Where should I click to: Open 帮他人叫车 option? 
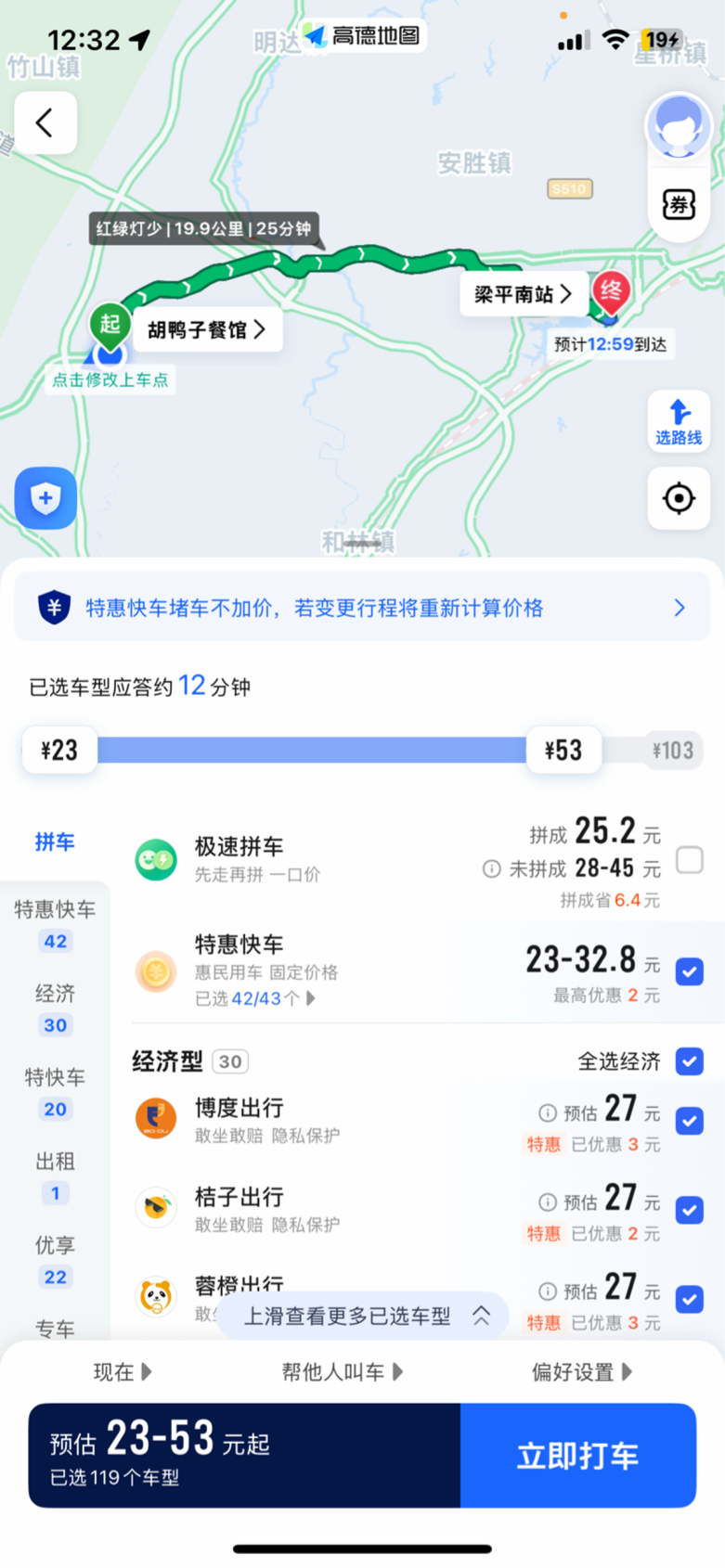coord(342,1371)
